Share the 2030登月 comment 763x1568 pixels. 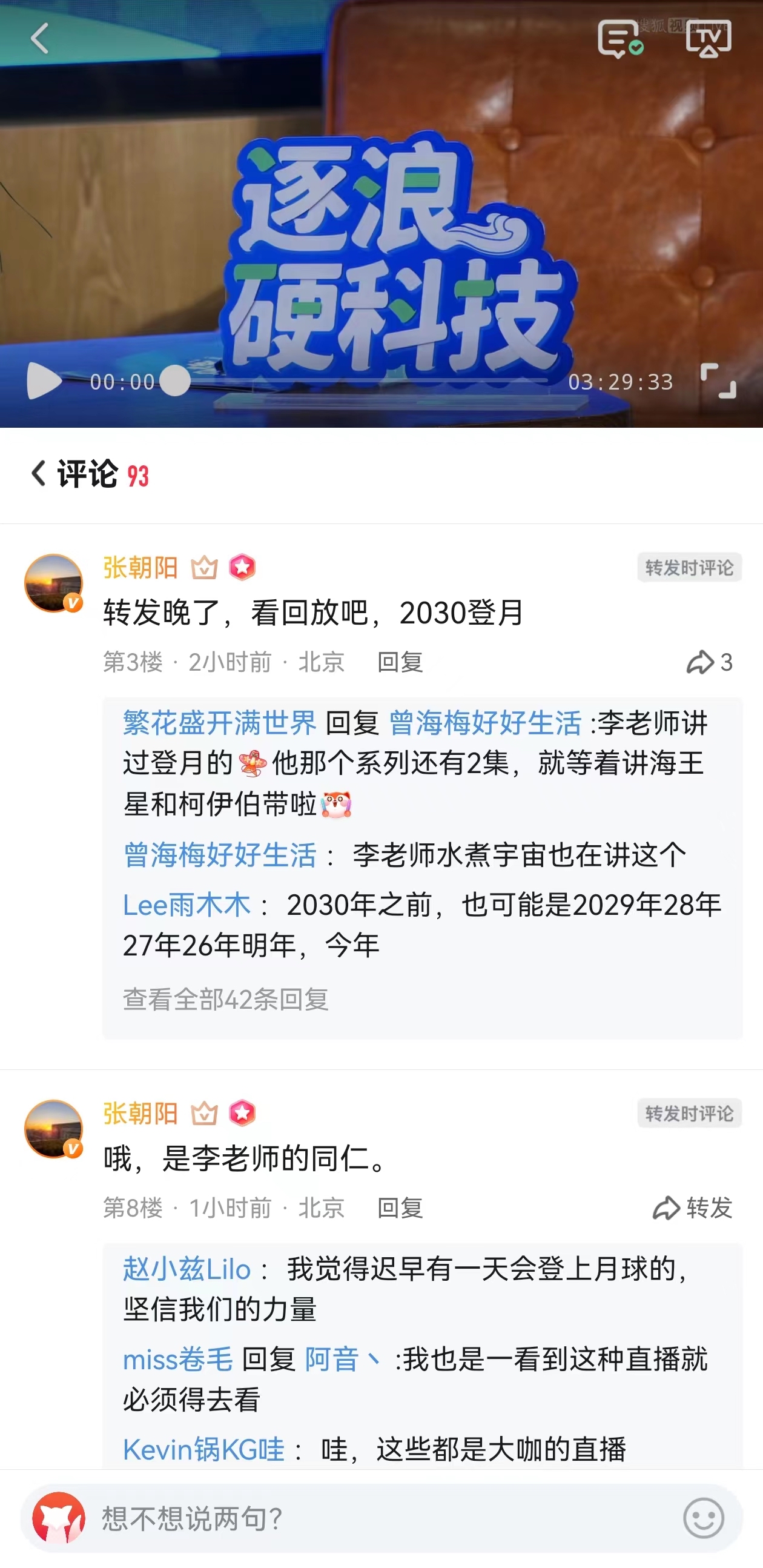pos(708,662)
